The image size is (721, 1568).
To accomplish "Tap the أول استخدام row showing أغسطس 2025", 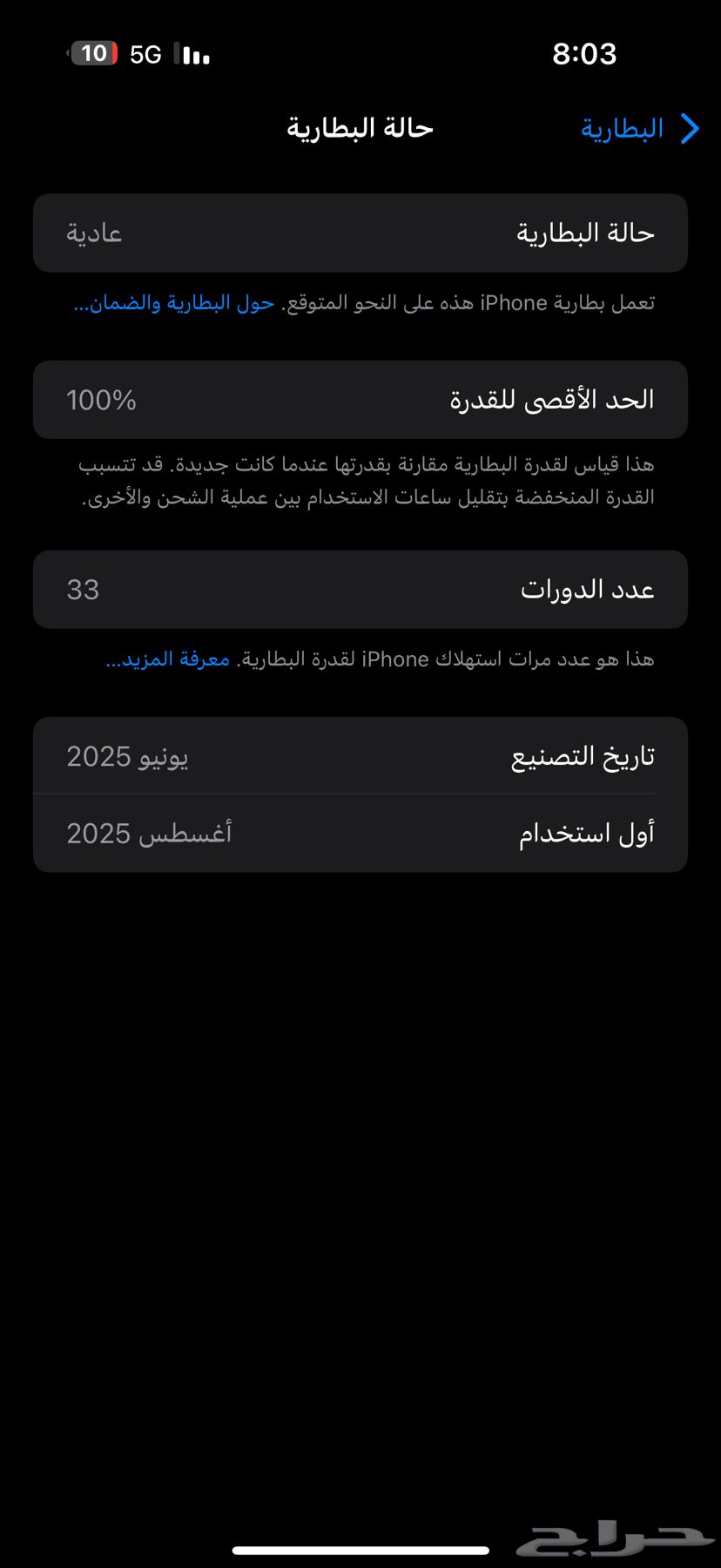I will 360,834.
